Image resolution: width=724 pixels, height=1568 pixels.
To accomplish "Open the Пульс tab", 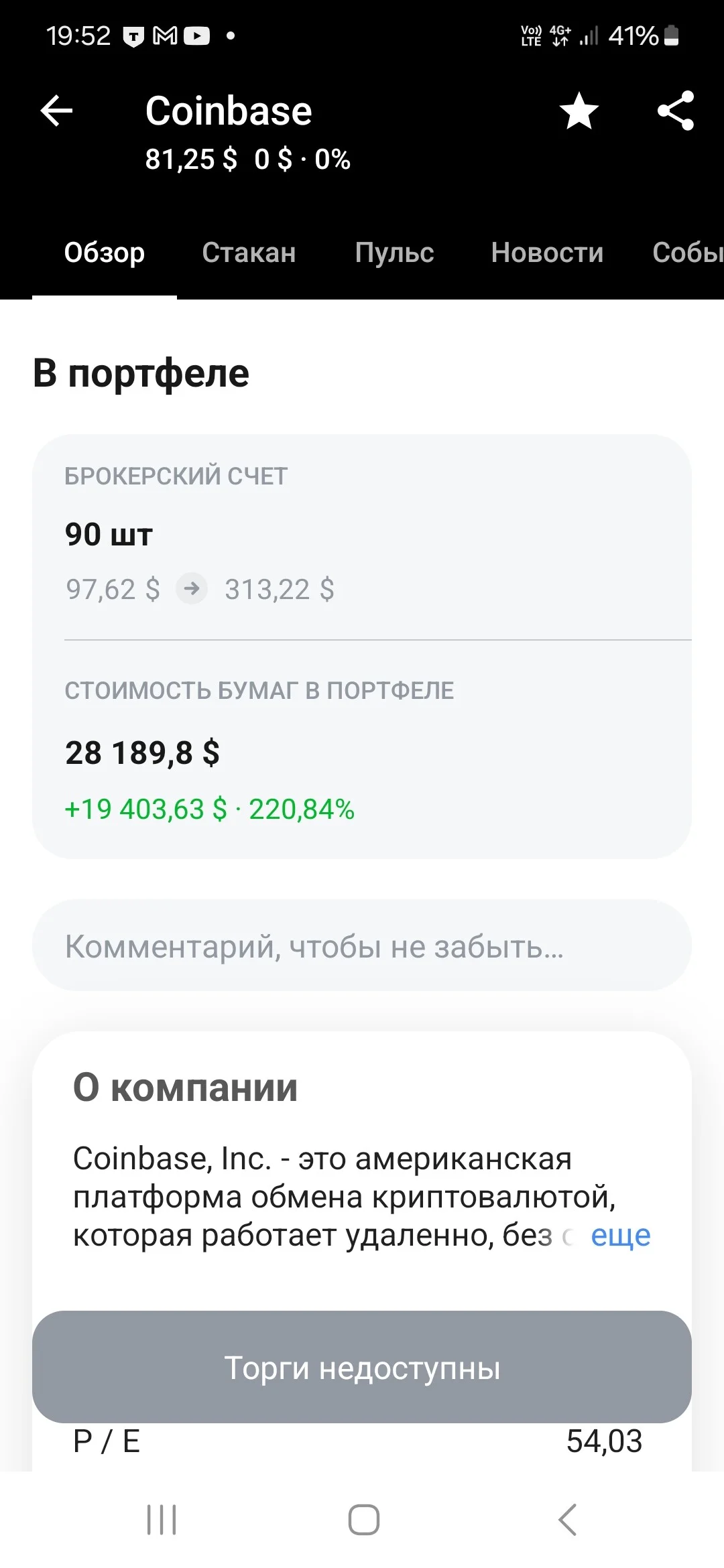I will coord(394,253).
